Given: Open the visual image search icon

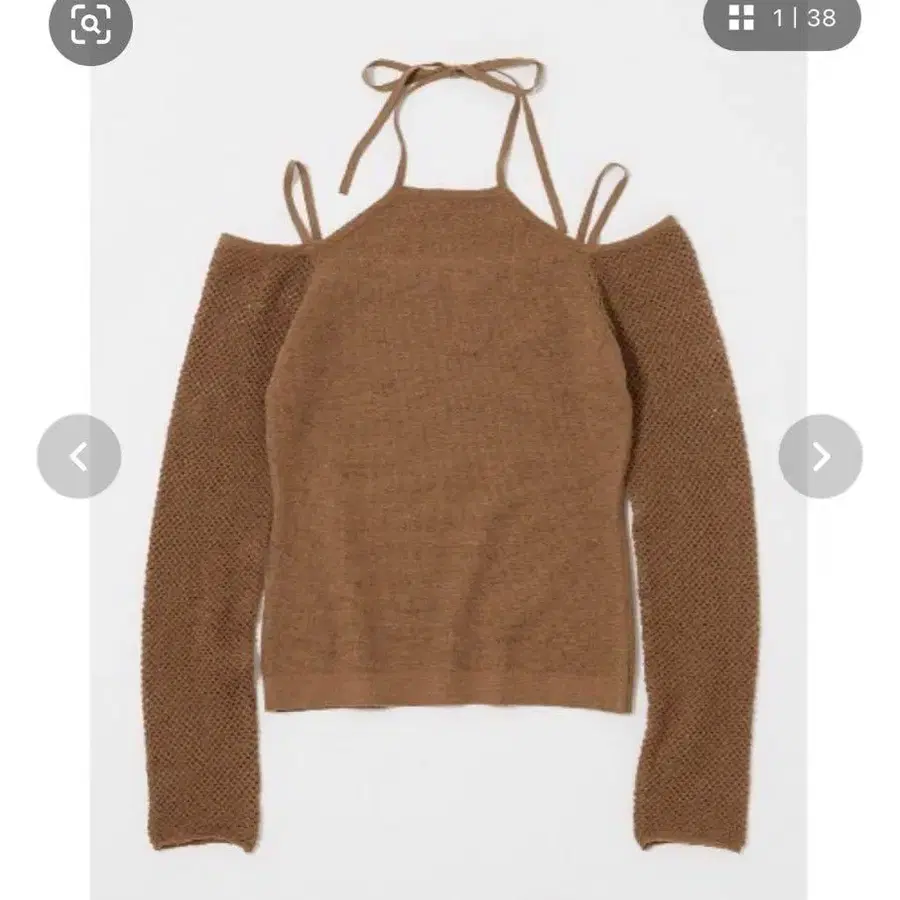Looking at the screenshot, I should pos(91,24).
